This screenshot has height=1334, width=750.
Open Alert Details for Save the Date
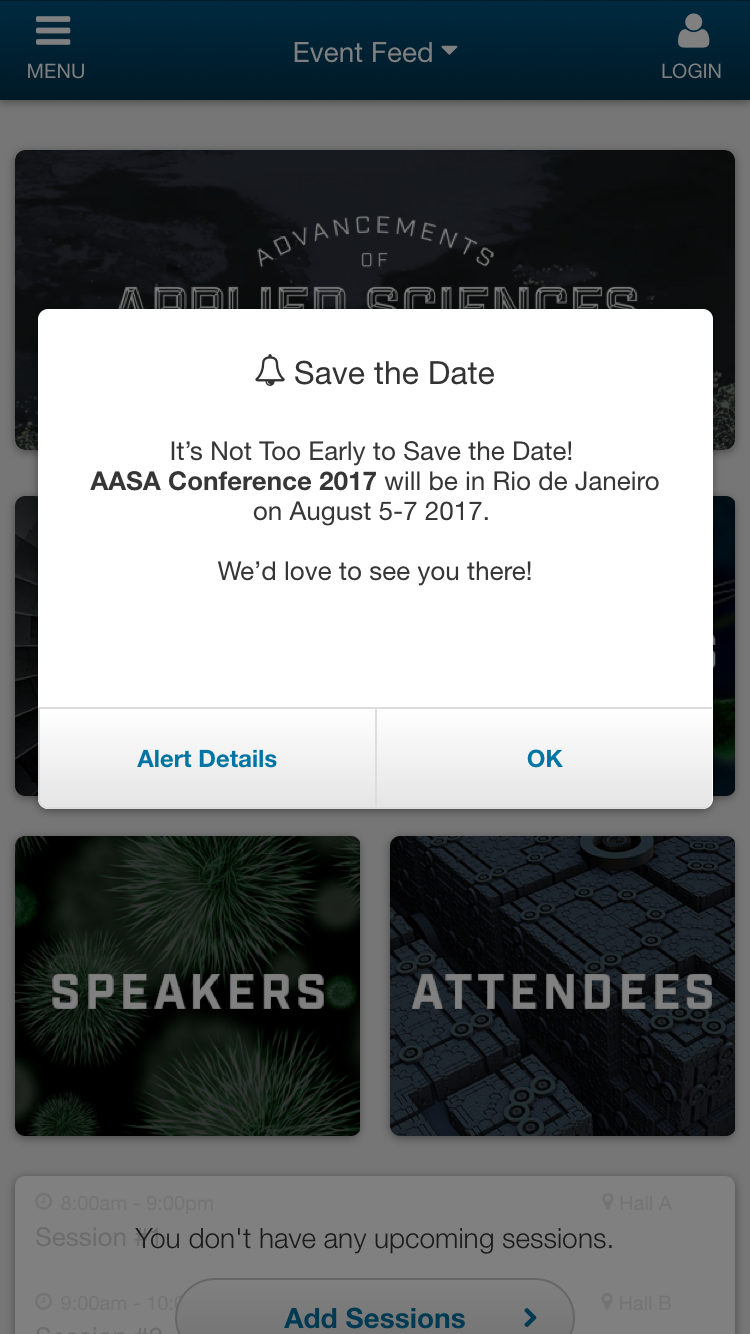tap(206, 758)
